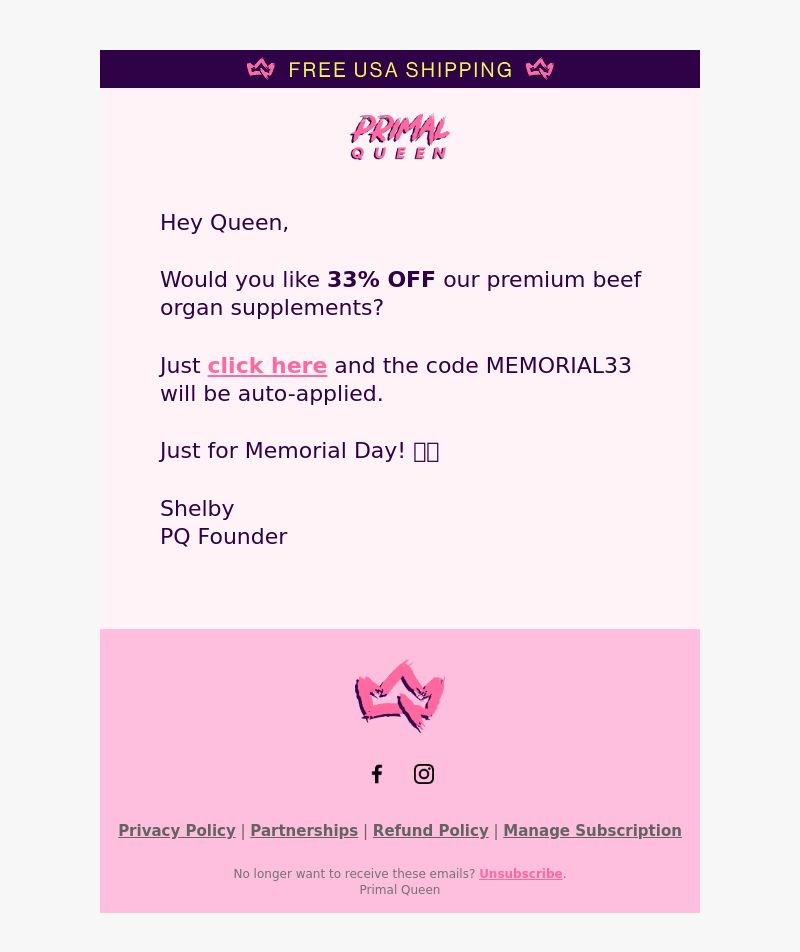This screenshot has height=952, width=800.
Task: Open the Privacy Policy link
Action: coord(177,831)
